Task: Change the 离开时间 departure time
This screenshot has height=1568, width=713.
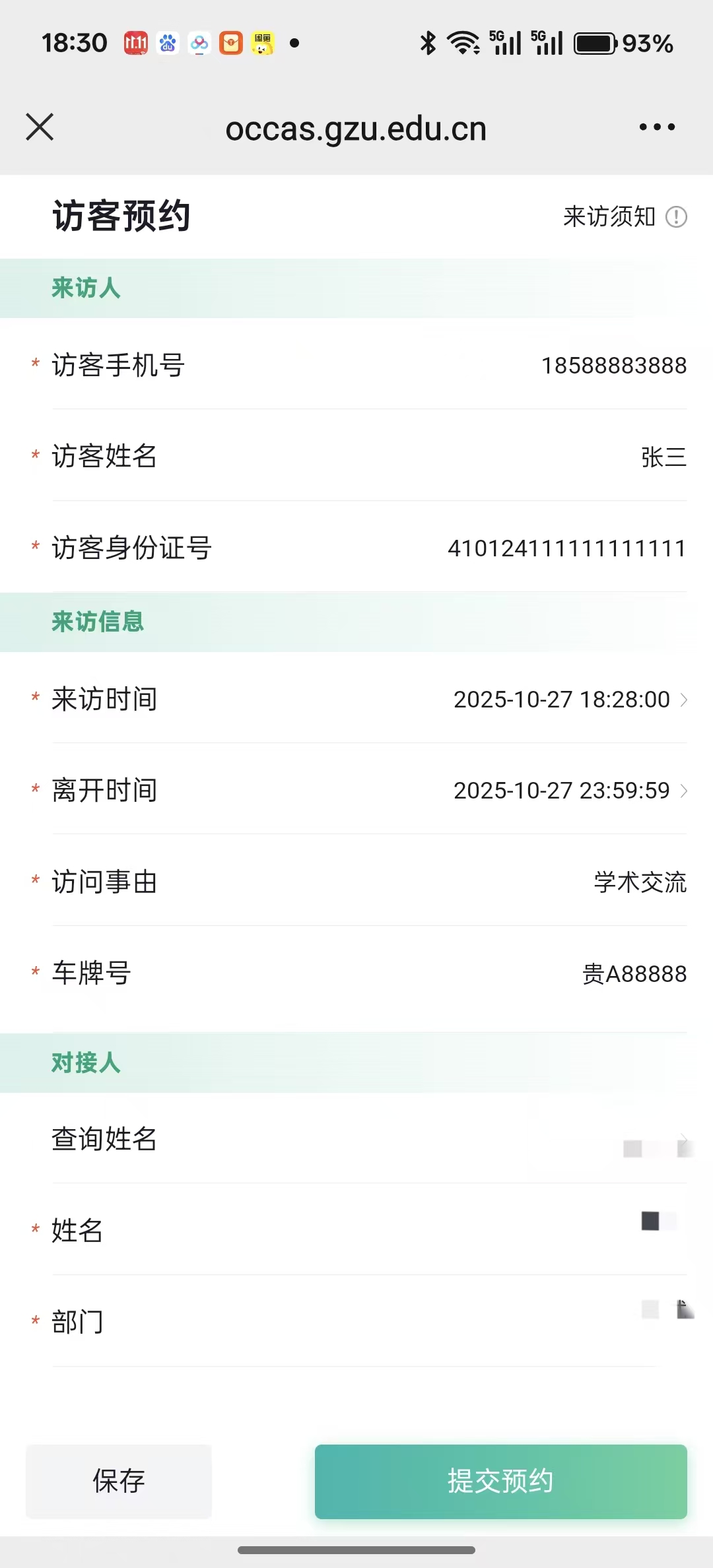Action: click(569, 791)
